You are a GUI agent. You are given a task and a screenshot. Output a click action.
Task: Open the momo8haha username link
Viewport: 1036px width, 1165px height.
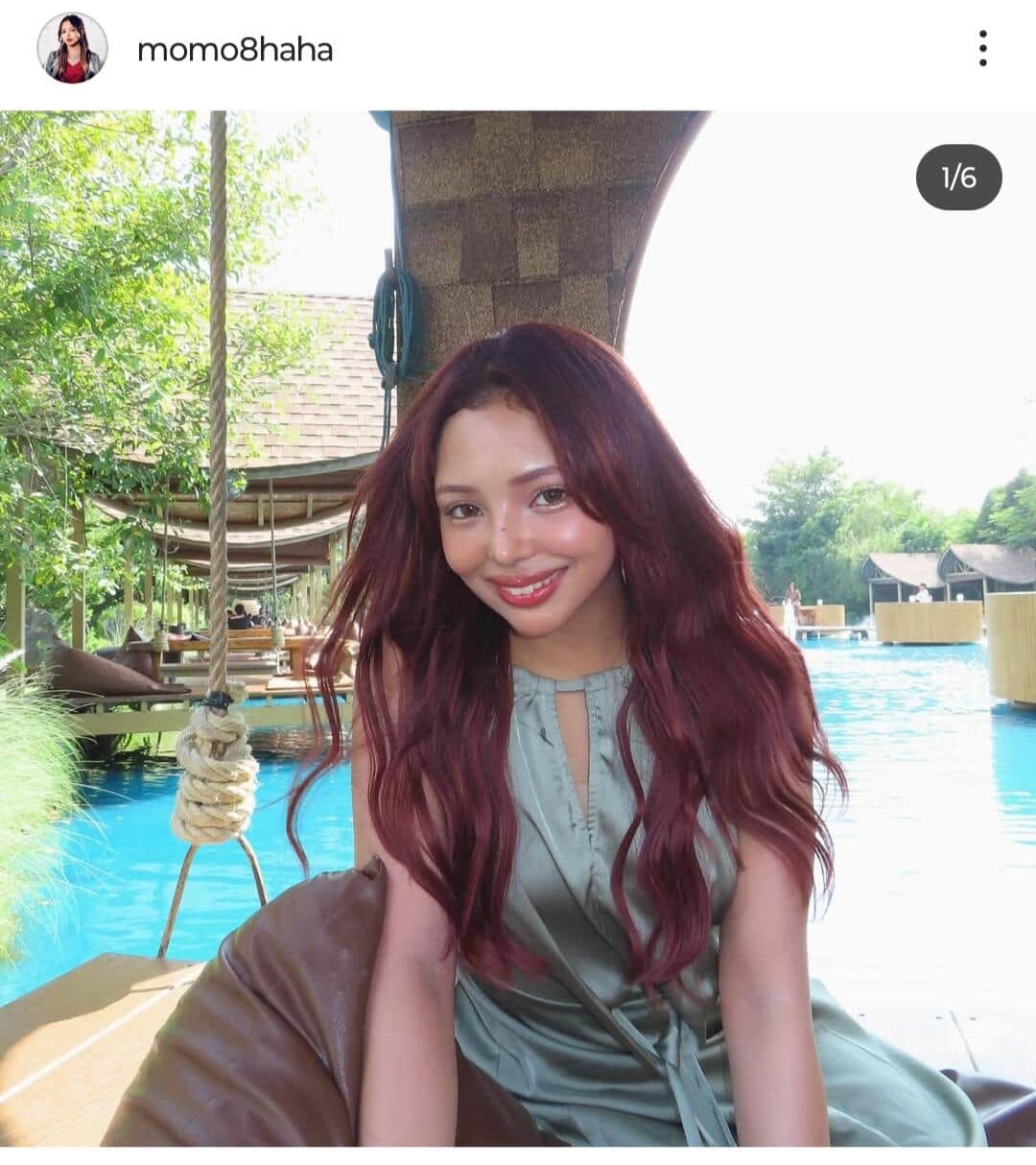(x=235, y=50)
